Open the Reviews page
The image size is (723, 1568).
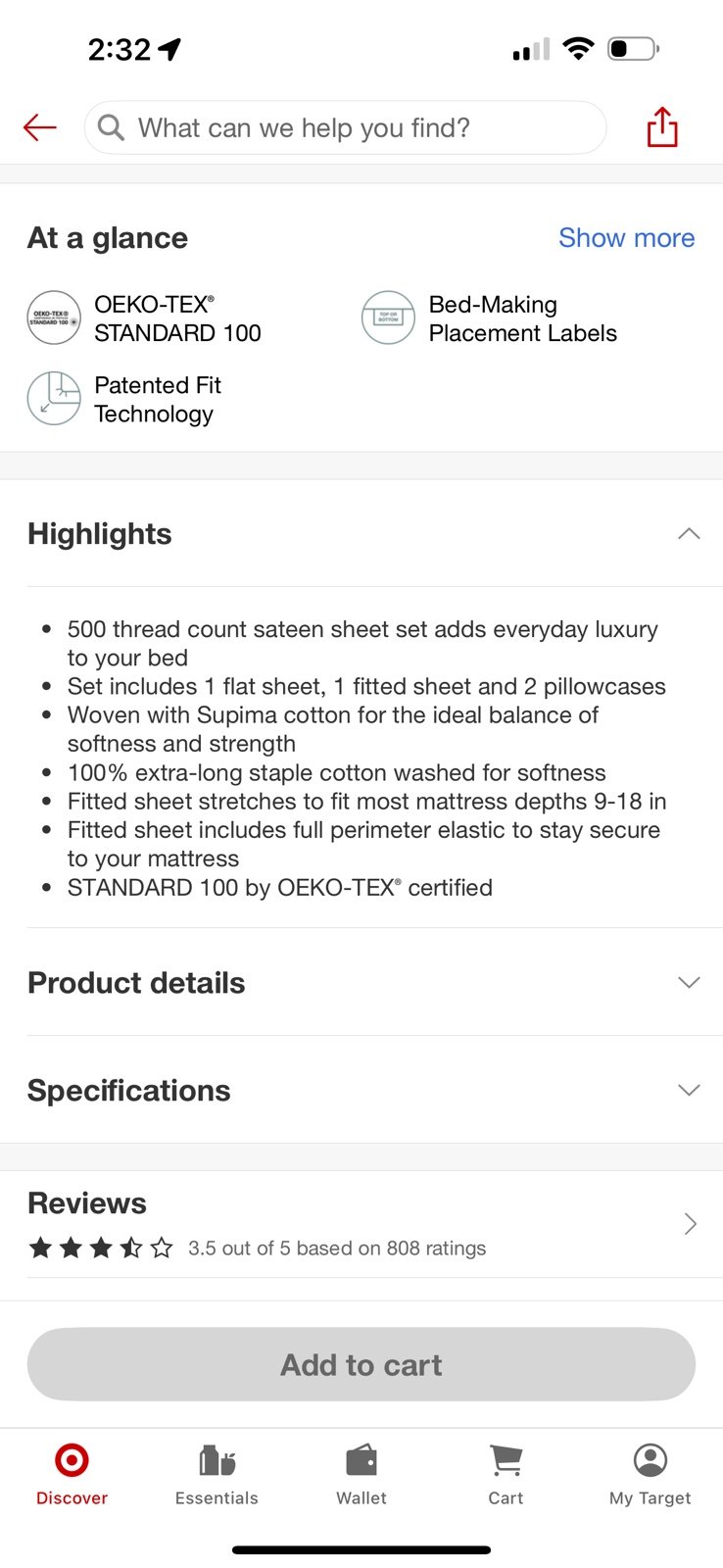point(361,1224)
